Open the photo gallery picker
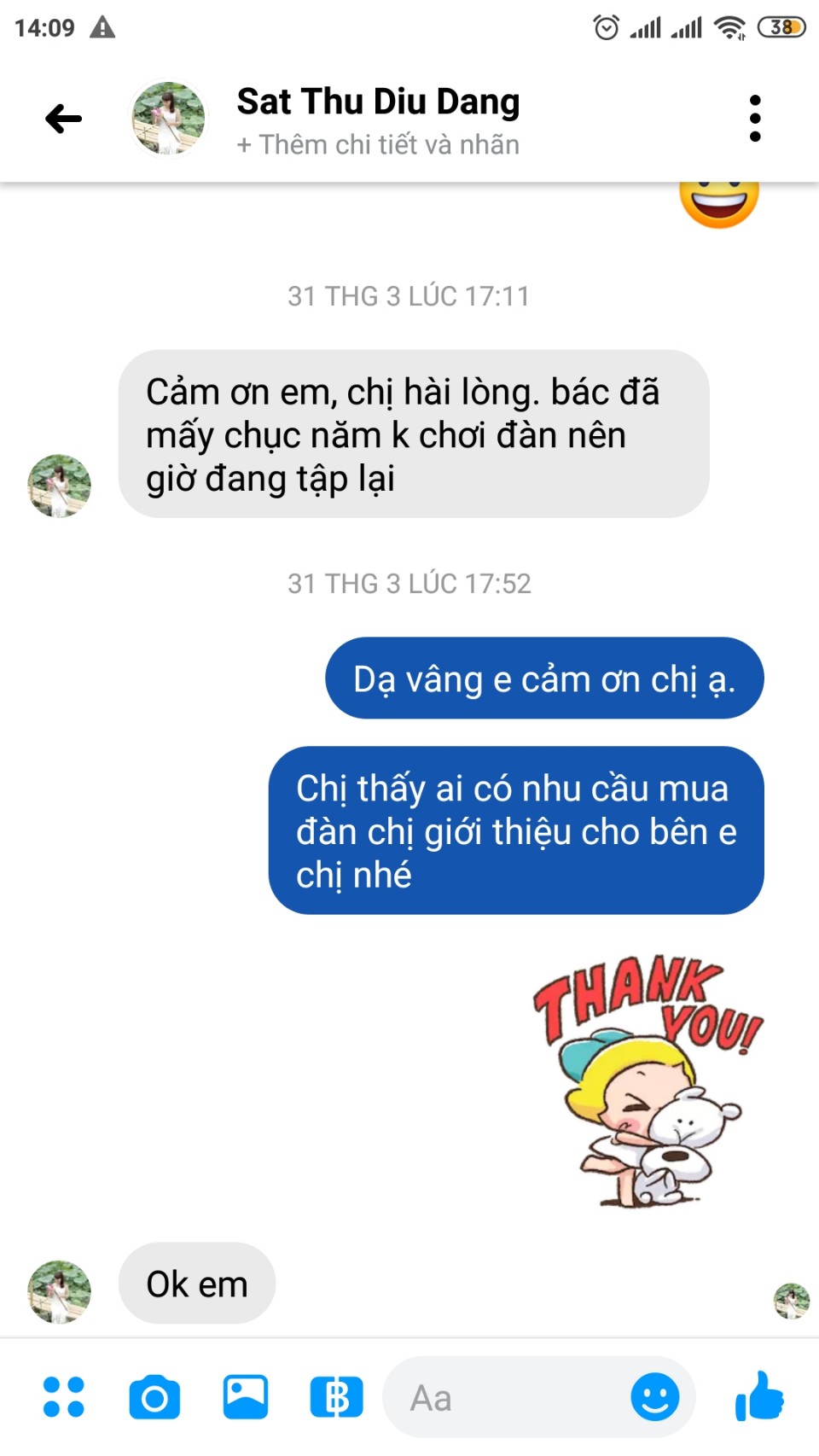Viewport: 819px width, 1456px height. [246, 1397]
